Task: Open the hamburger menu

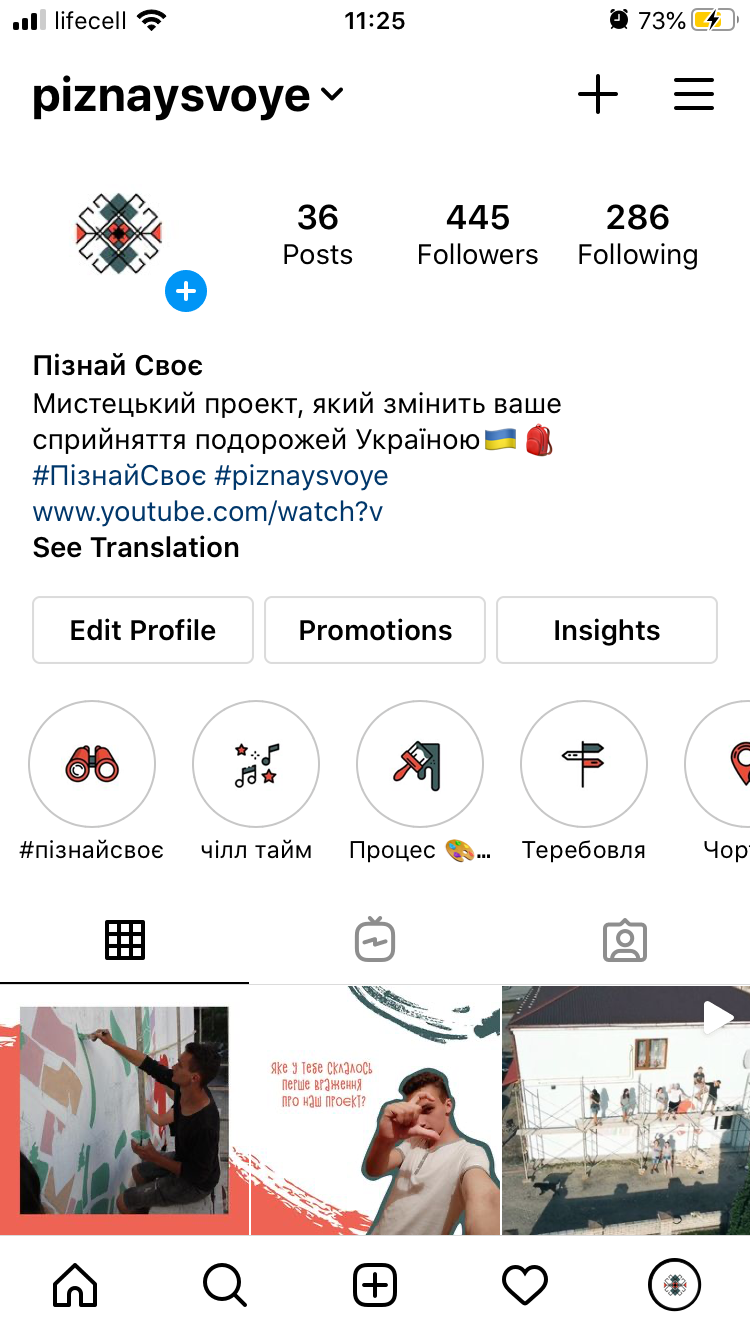Action: tap(693, 95)
